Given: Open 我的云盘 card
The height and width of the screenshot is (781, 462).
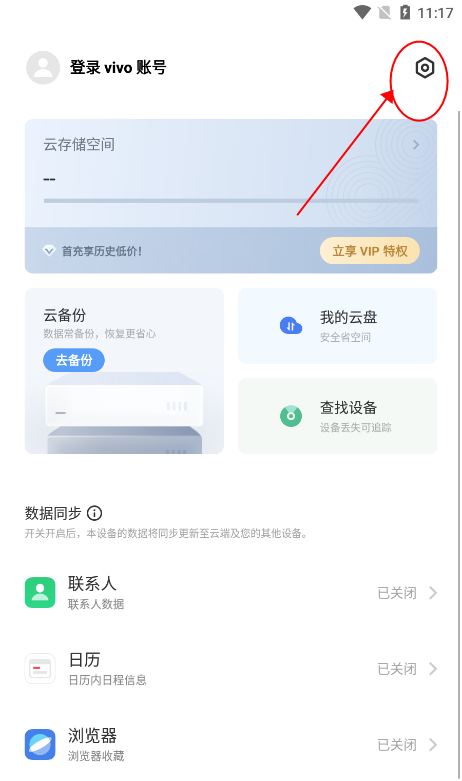Looking at the screenshot, I should click(x=338, y=326).
